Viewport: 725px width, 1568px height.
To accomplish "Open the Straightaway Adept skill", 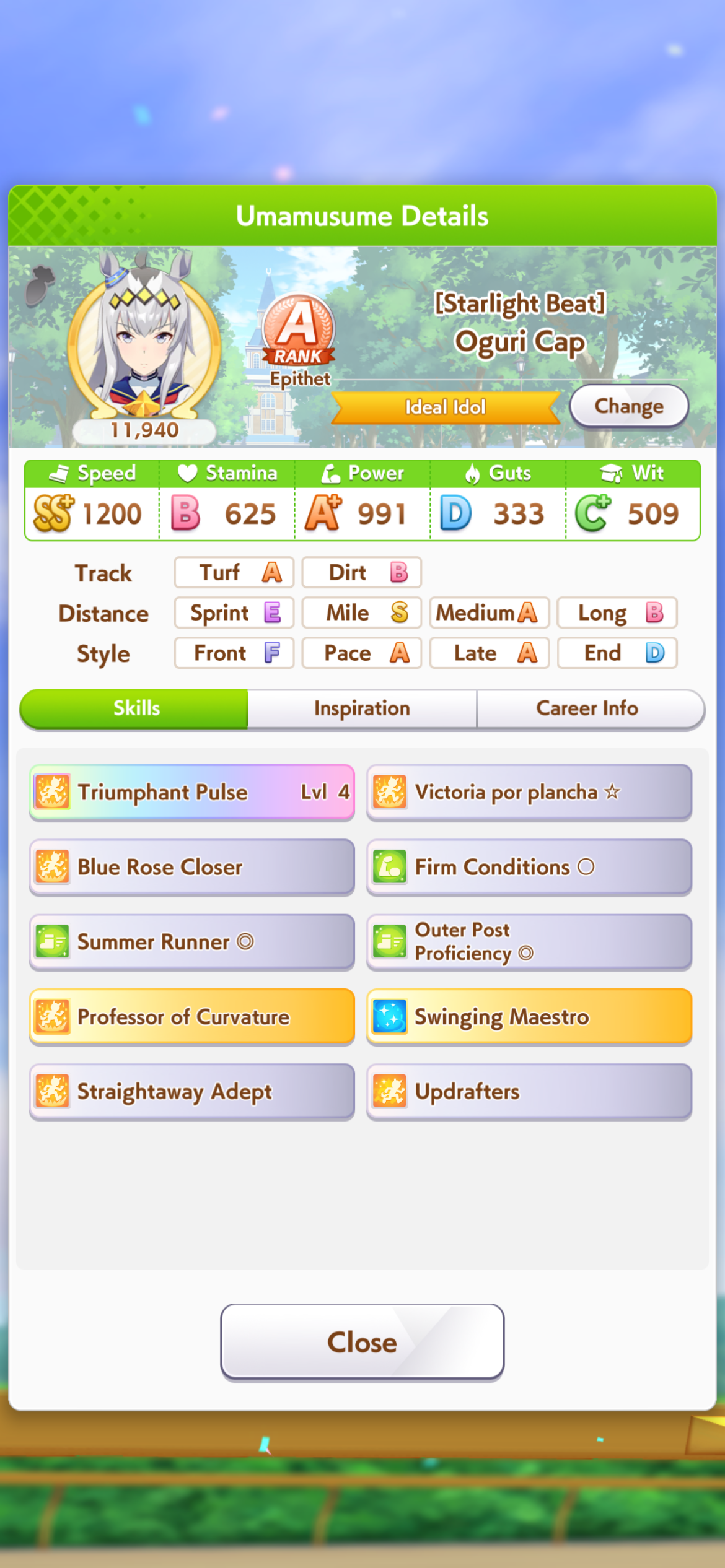I will 191,1092.
